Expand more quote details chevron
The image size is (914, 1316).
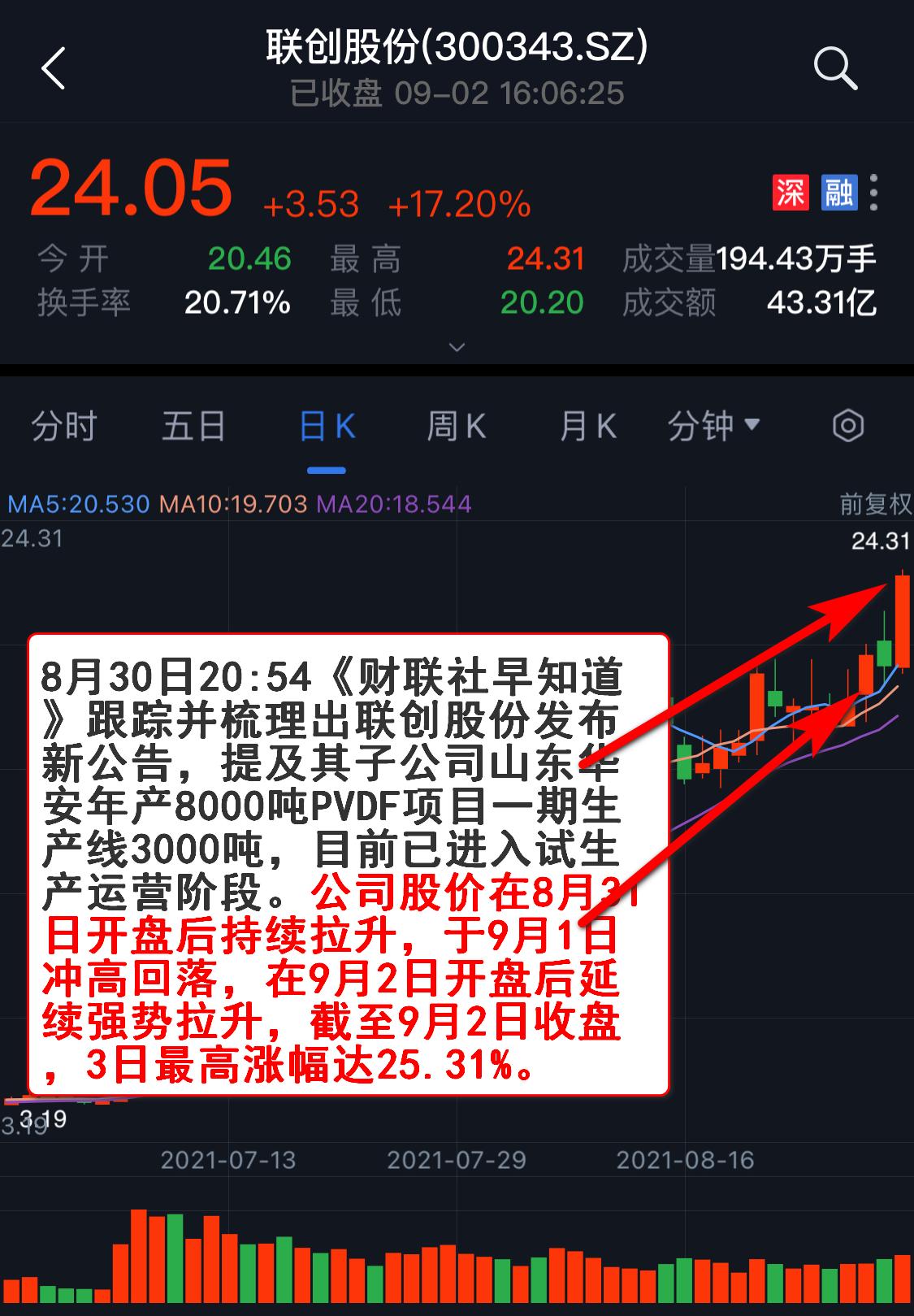click(457, 347)
